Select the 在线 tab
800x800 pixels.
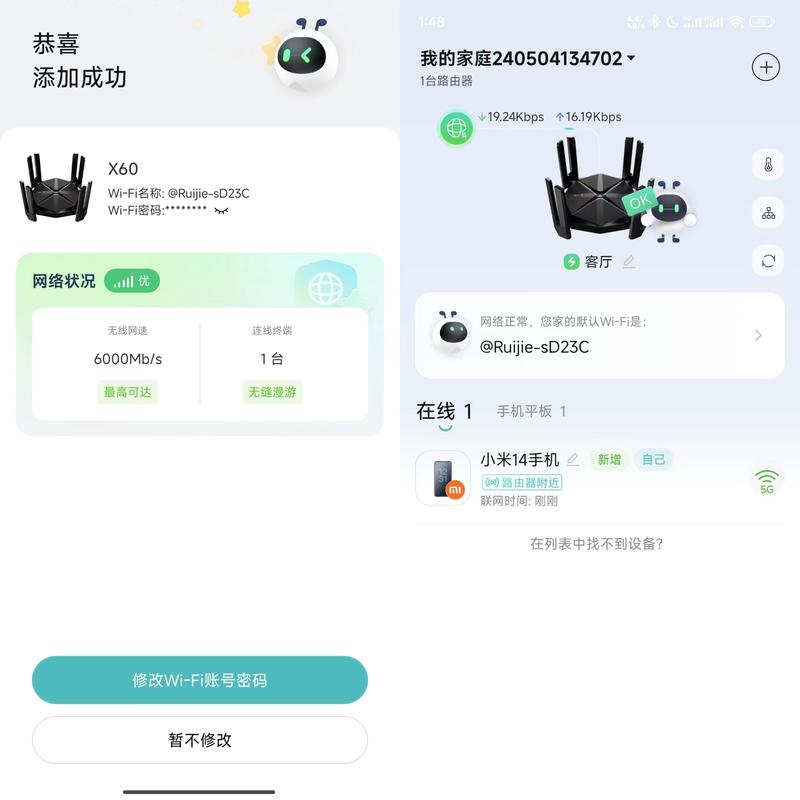(445, 411)
